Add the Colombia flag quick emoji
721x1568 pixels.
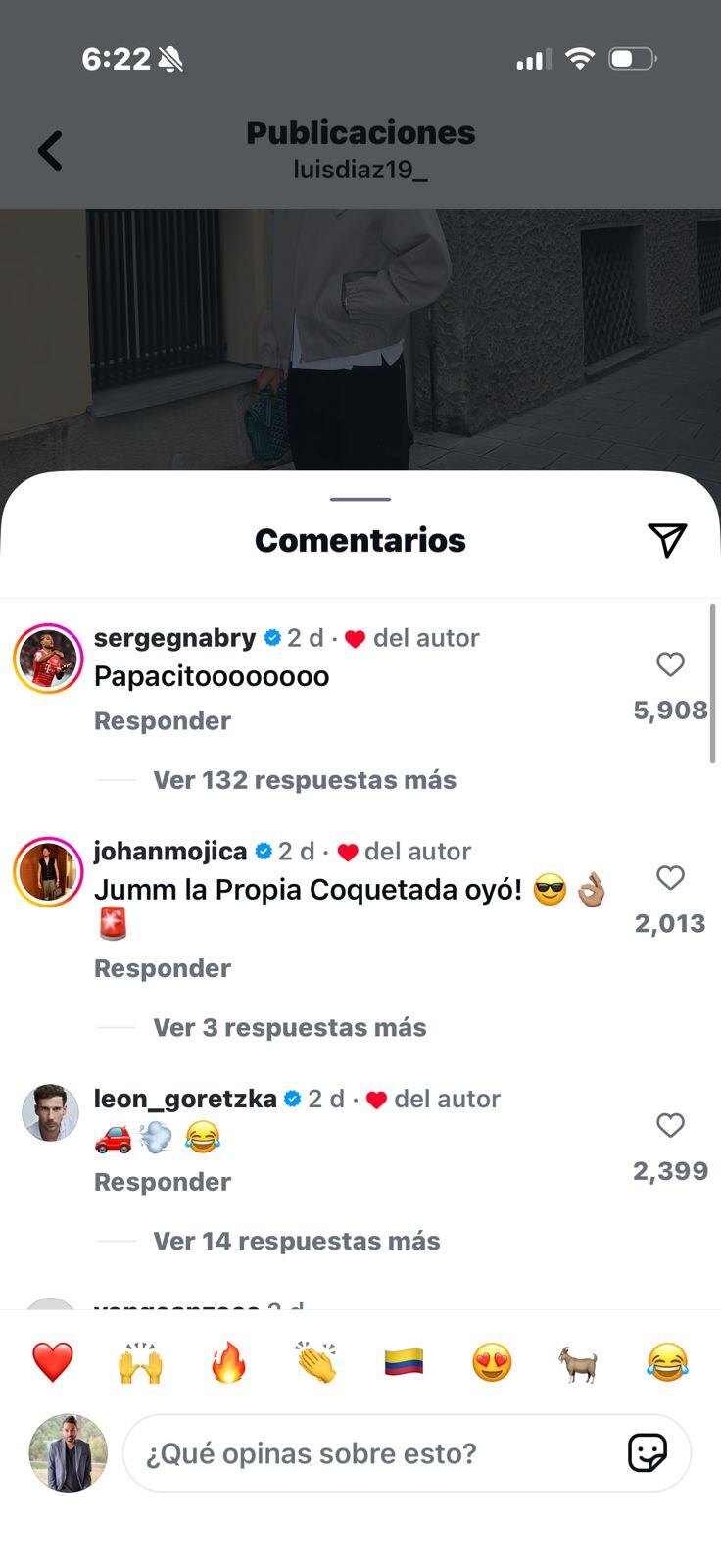tap(404, 1362)
